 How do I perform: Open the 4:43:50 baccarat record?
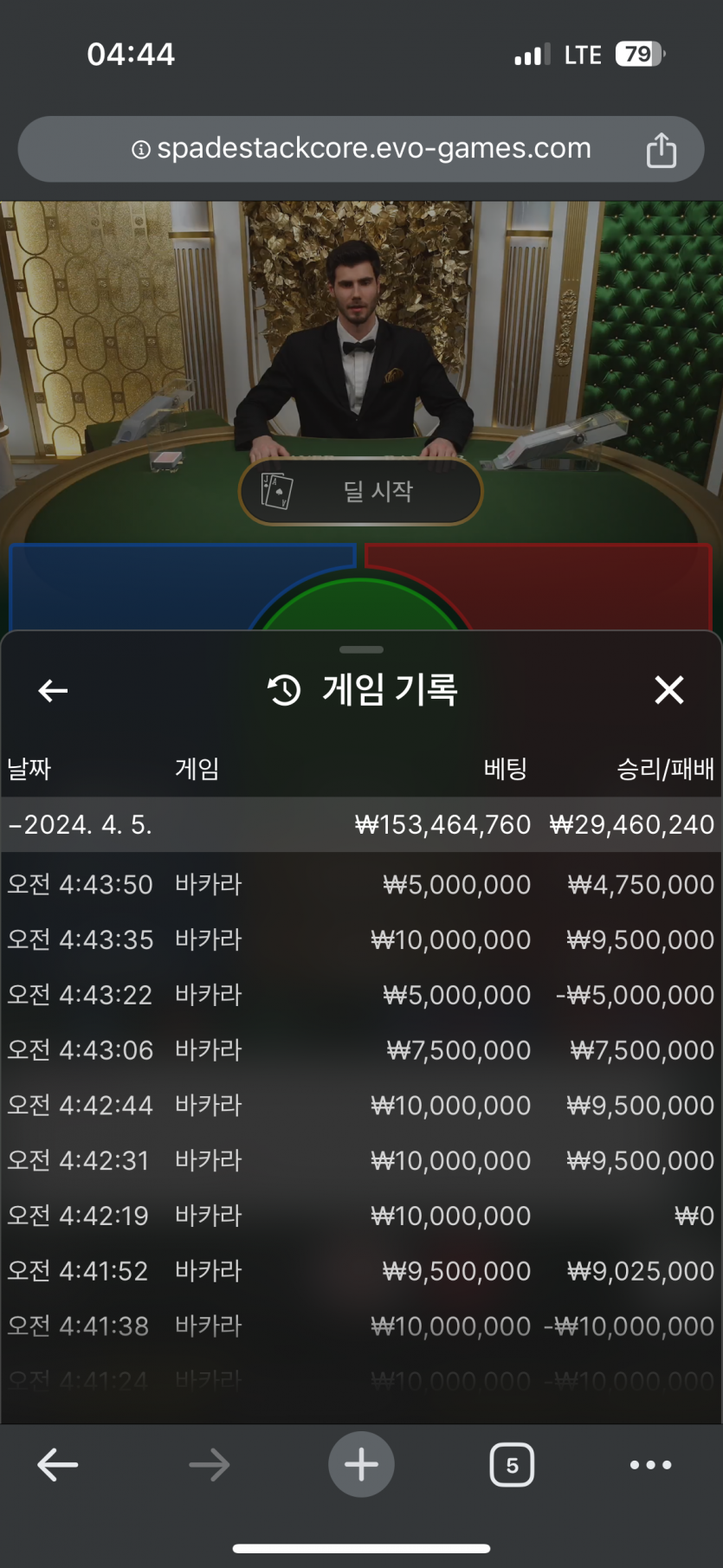361,884
